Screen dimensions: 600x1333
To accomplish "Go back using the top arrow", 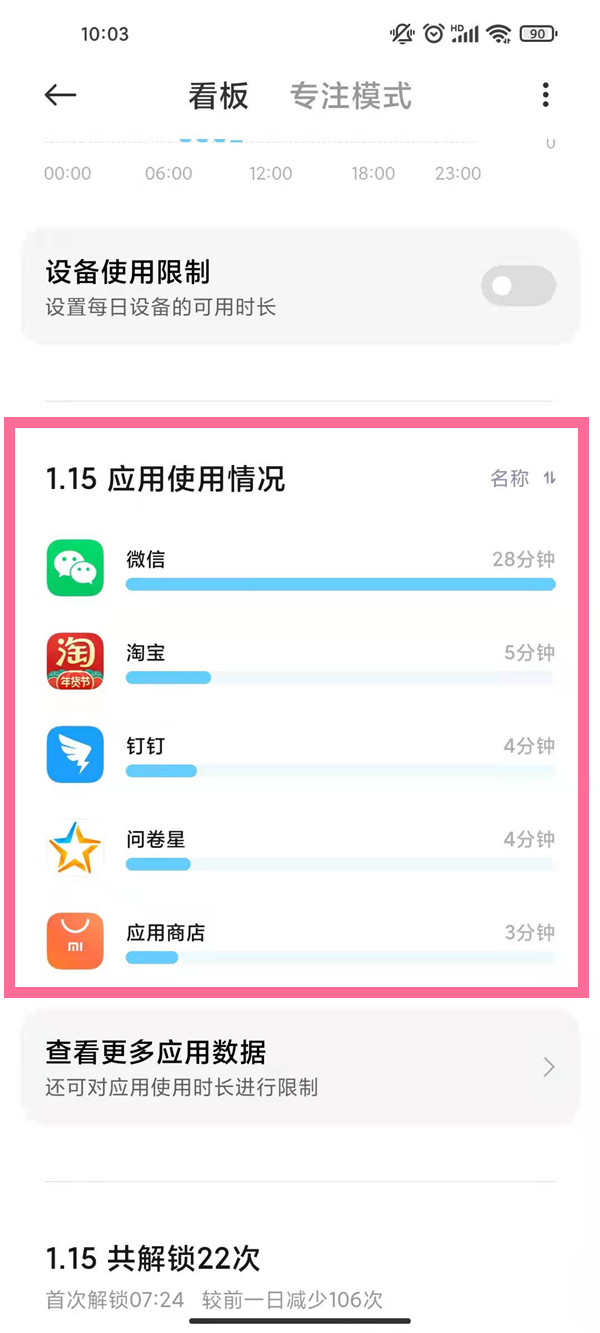I will click(61, 95).
